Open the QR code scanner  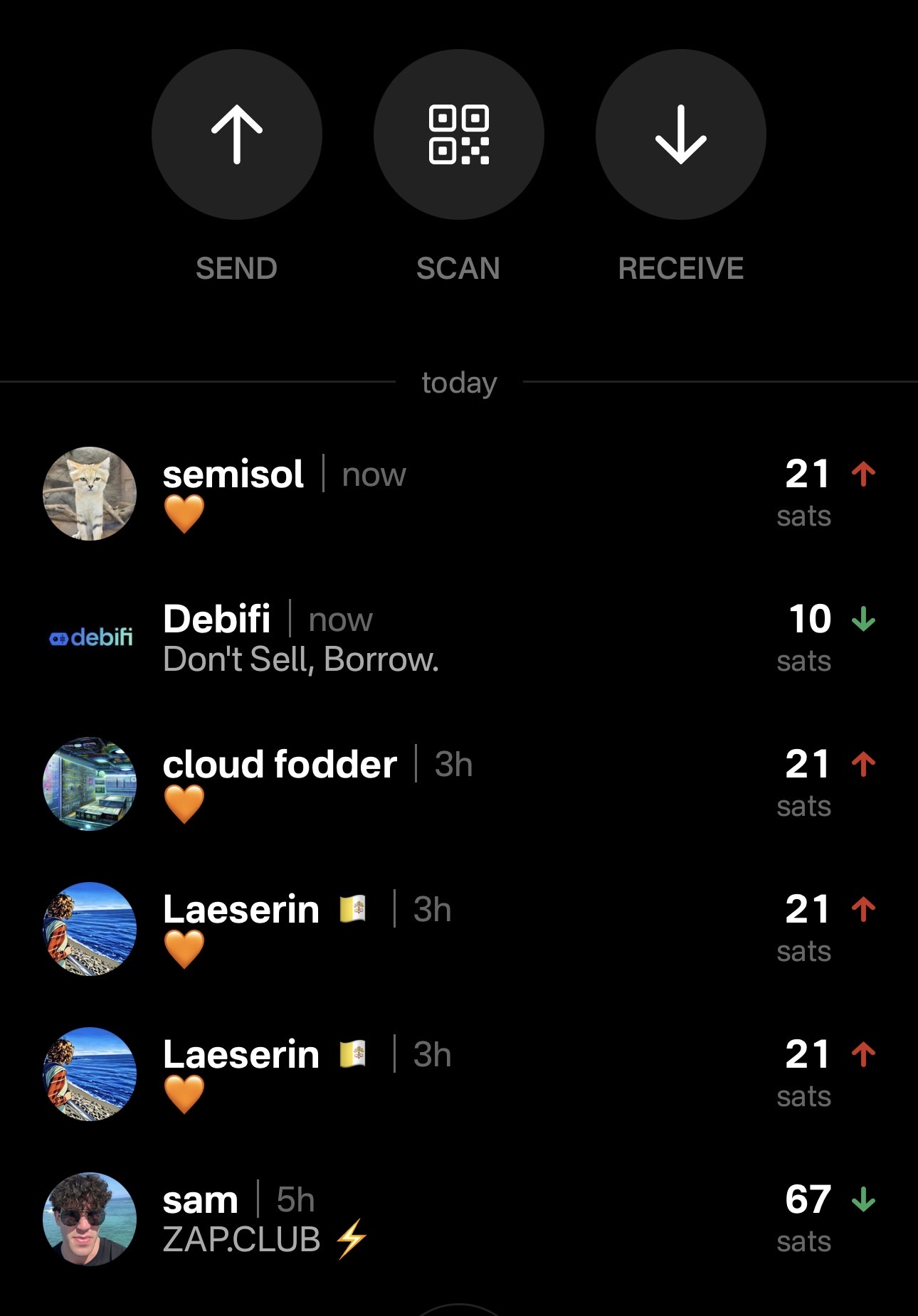(458, 134)
